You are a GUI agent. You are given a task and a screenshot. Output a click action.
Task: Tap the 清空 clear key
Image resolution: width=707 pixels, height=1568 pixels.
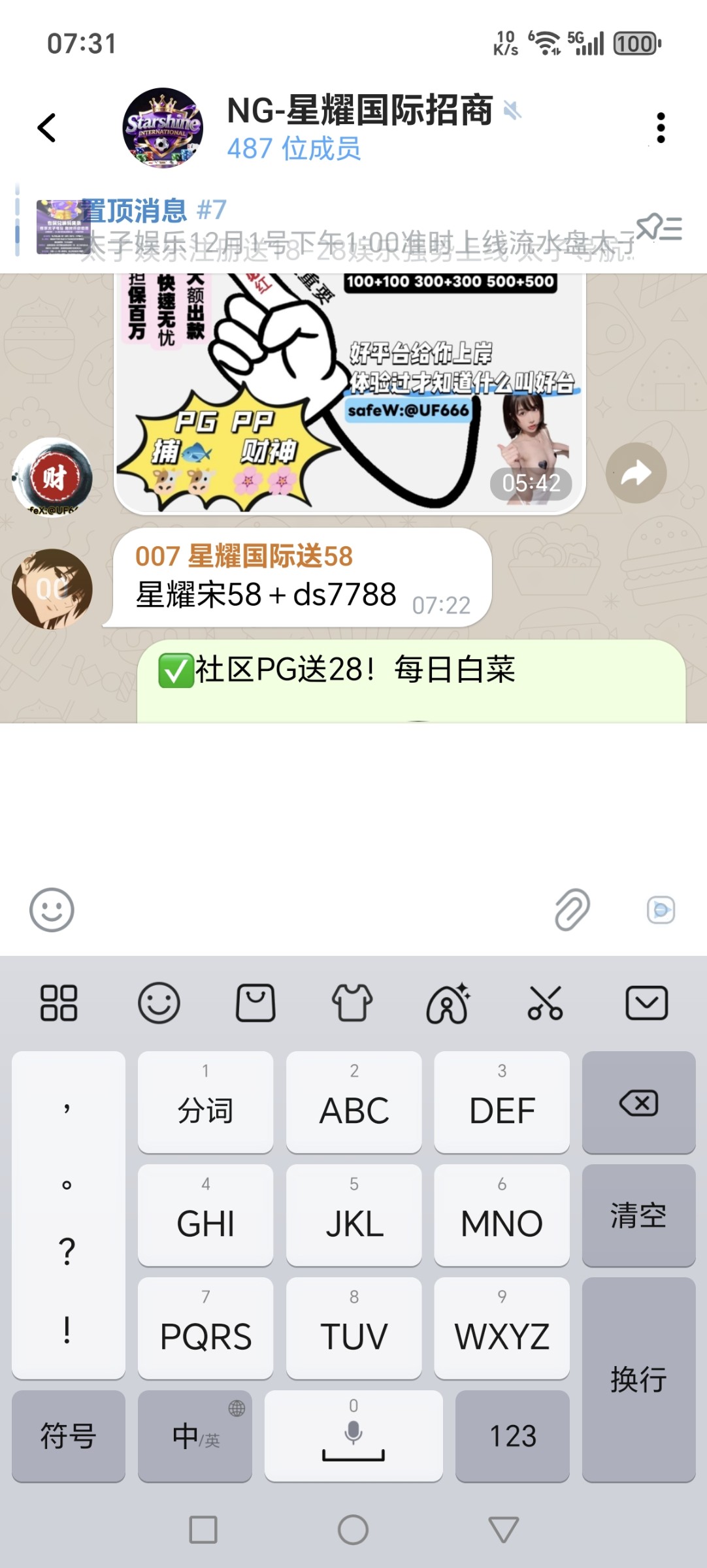tap(638, 1216)
